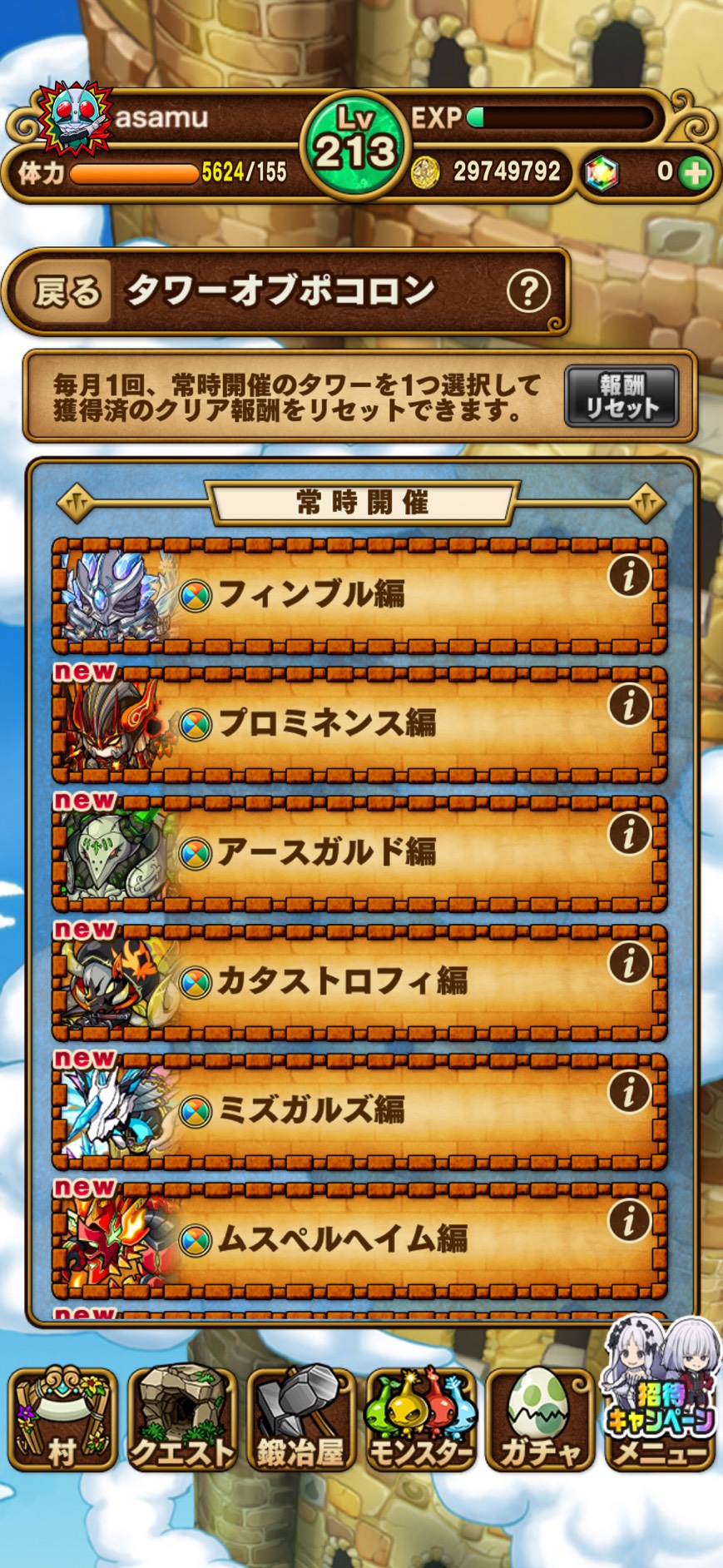View info for フィンブル編

[629, 575]
